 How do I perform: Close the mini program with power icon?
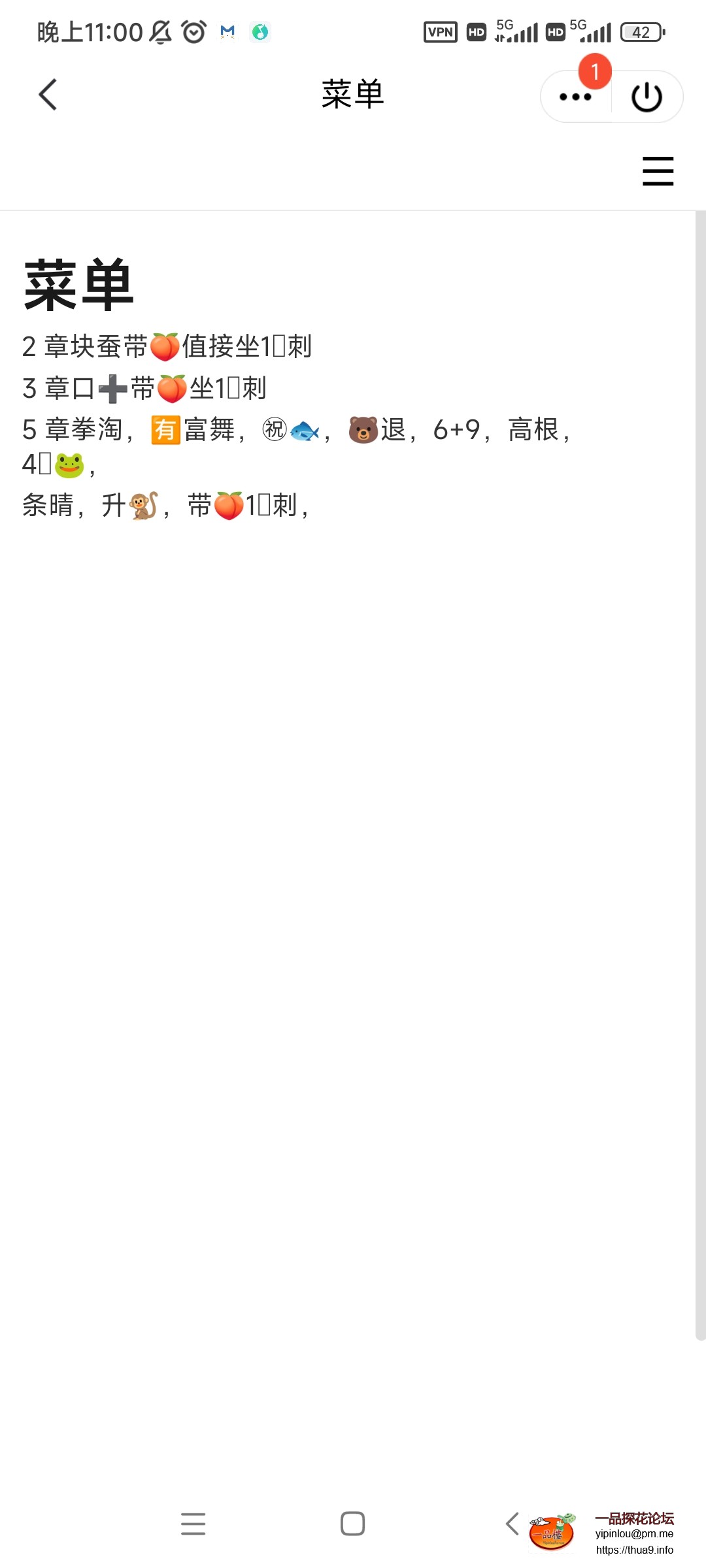(x=647, y=97)
